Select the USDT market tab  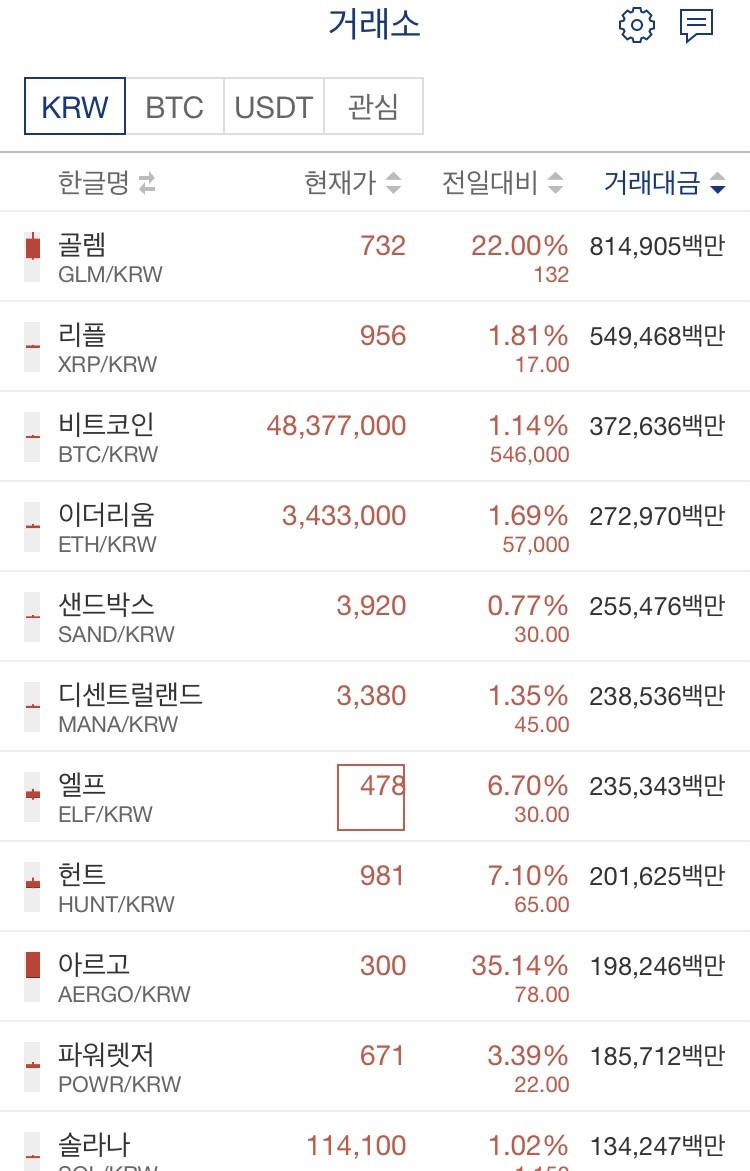pos(273,105)
